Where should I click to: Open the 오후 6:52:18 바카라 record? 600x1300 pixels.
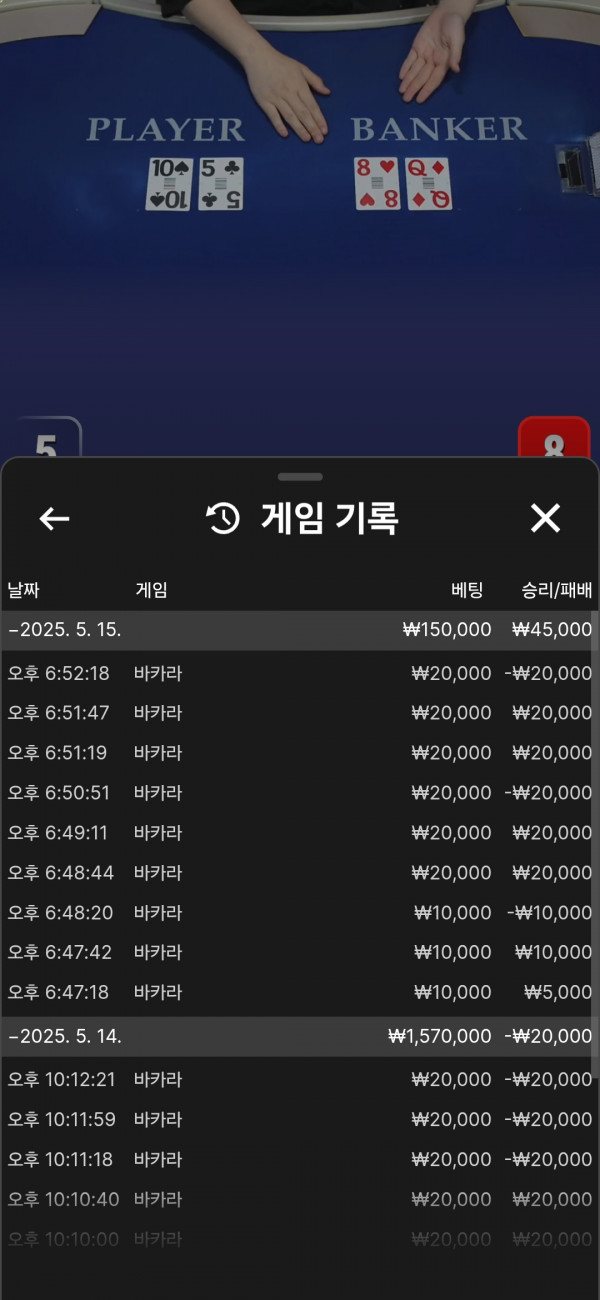(x=298, y=673)
